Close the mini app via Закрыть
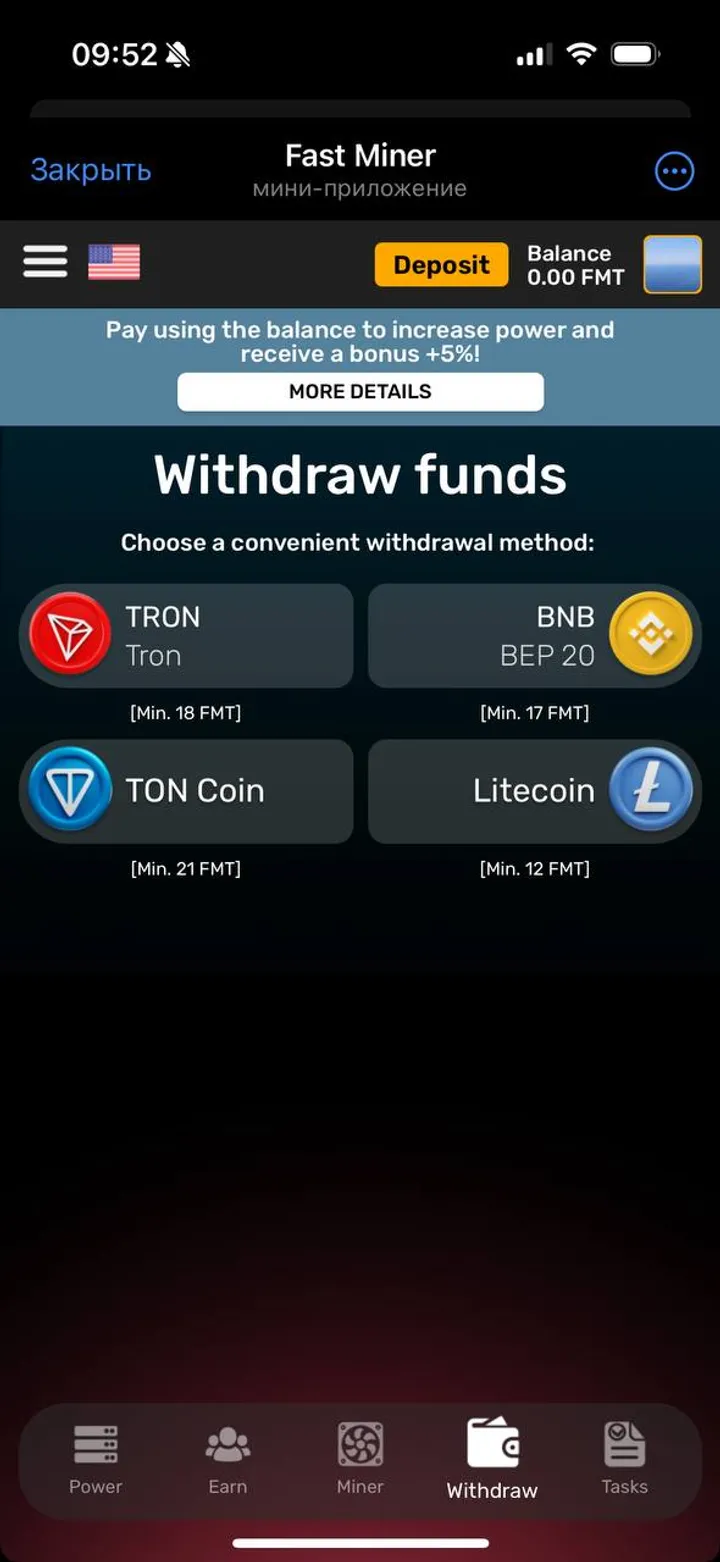 [90, 171]
